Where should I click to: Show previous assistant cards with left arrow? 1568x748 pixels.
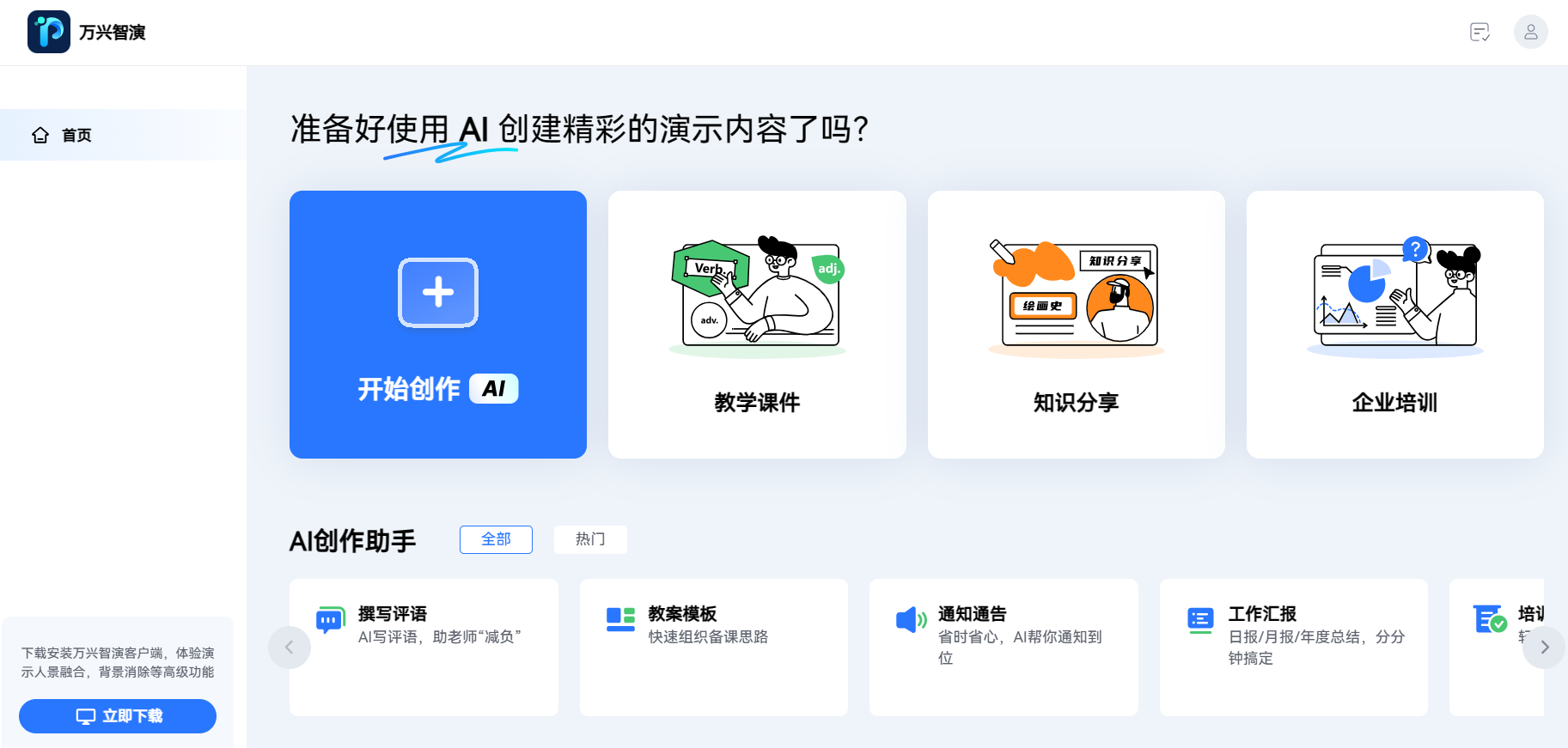pos(290,647)
